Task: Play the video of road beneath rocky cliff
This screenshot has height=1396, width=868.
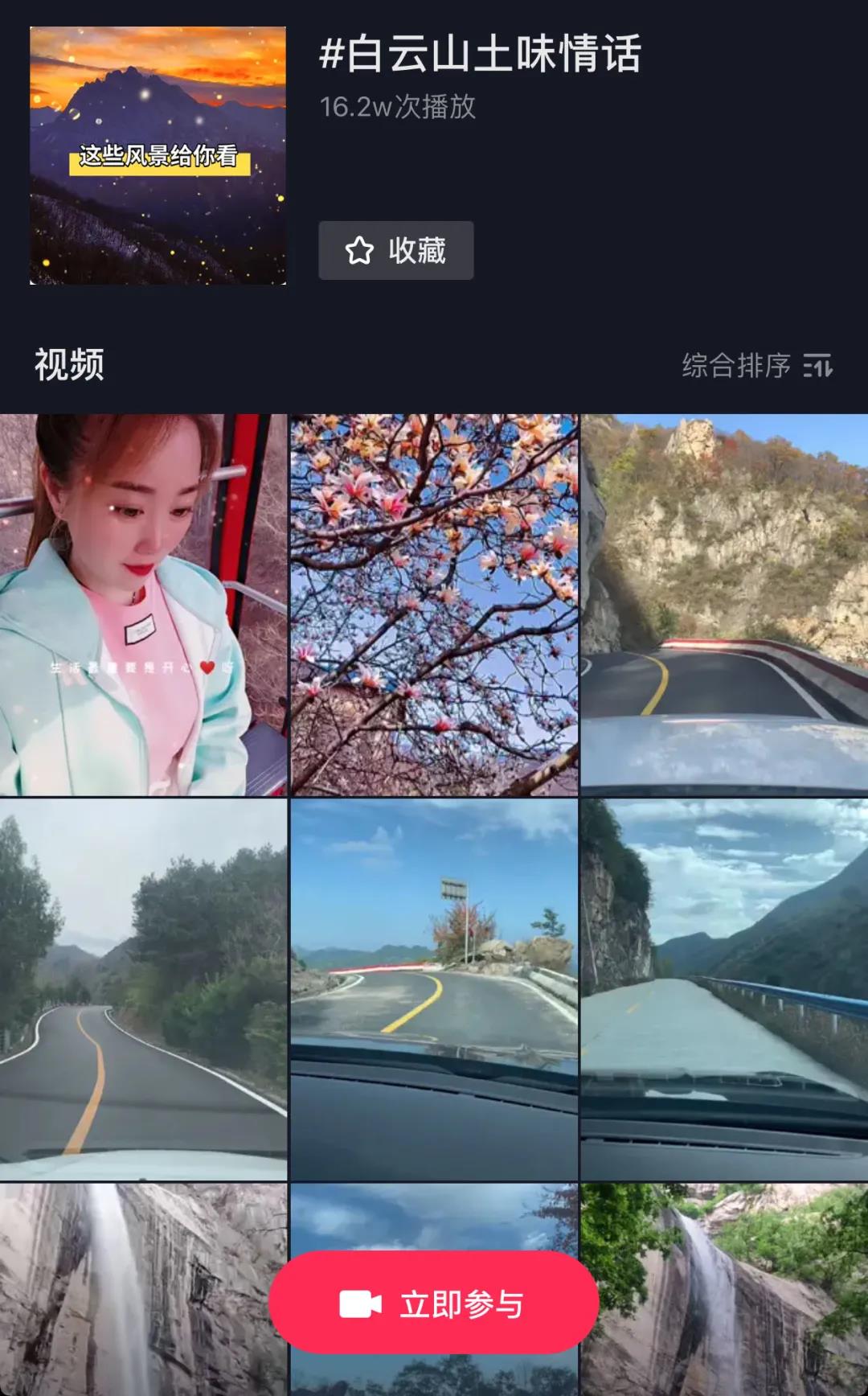Action: (x=724, y=605)
